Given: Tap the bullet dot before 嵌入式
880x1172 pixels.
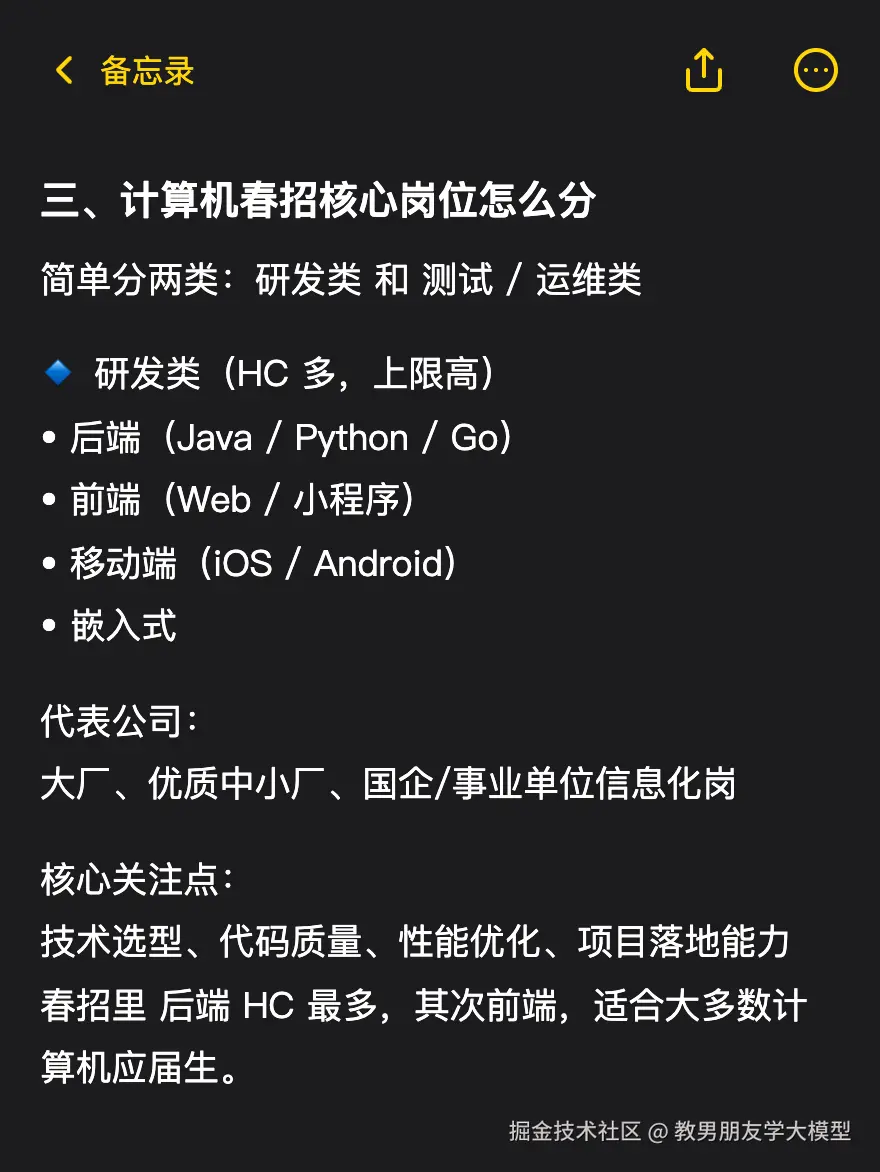Looking at the screenshot, I should point(48,627).
